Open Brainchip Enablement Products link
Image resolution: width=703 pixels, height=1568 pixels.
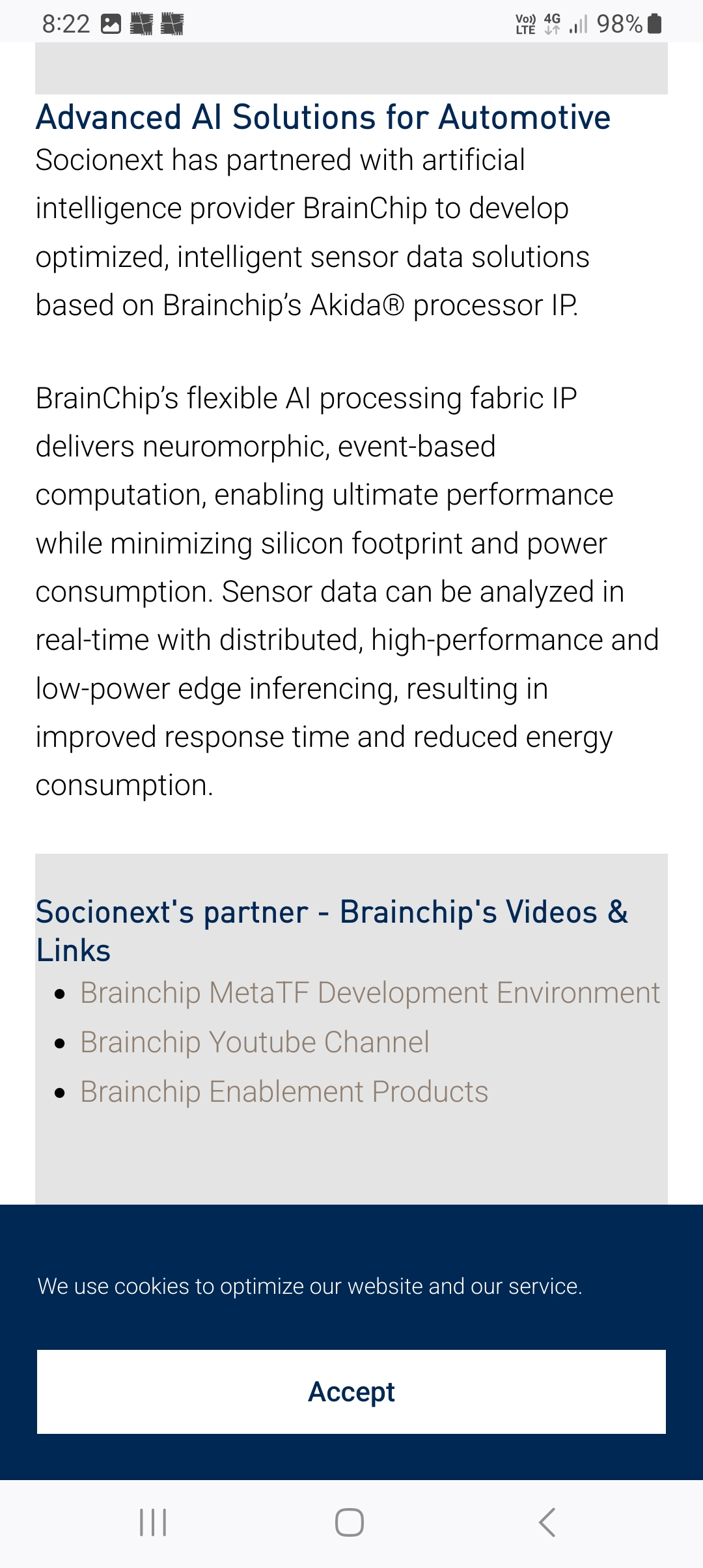284,1092
